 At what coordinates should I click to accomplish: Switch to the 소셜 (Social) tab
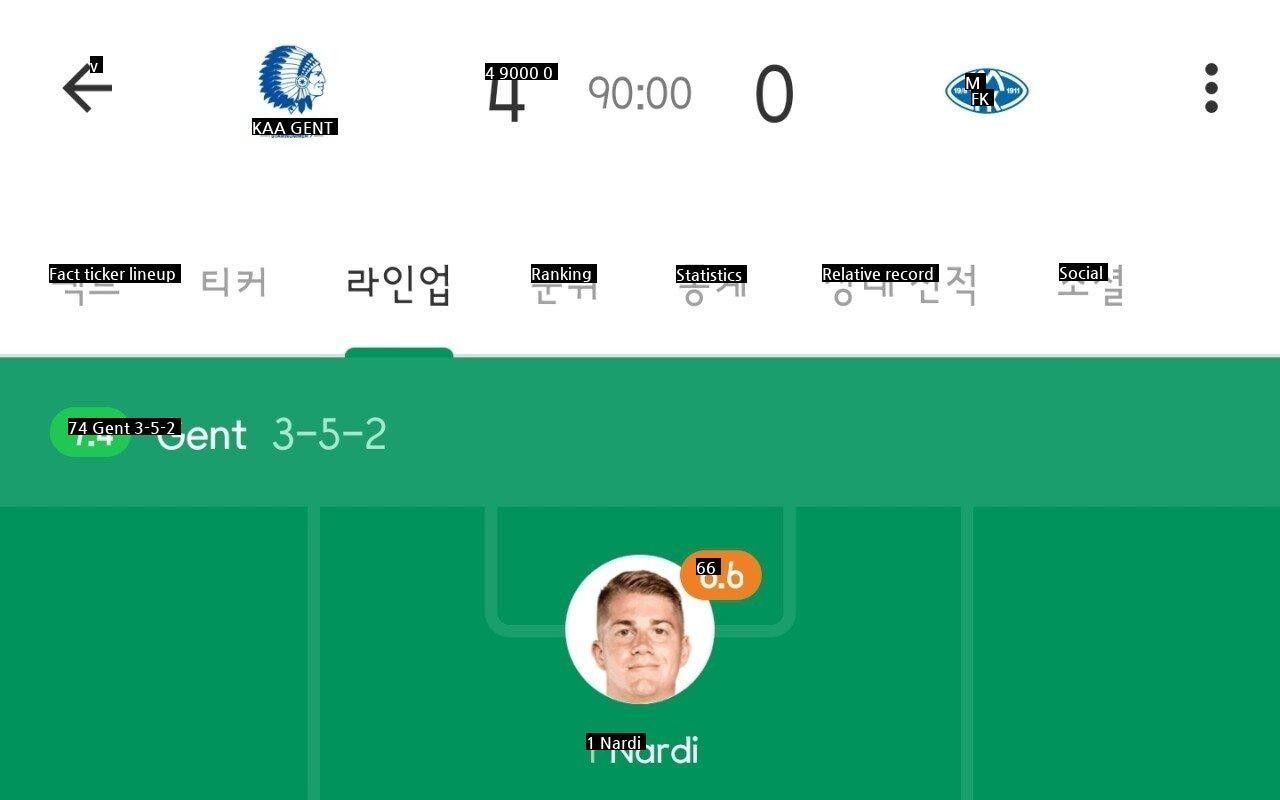pos(1091,285)
